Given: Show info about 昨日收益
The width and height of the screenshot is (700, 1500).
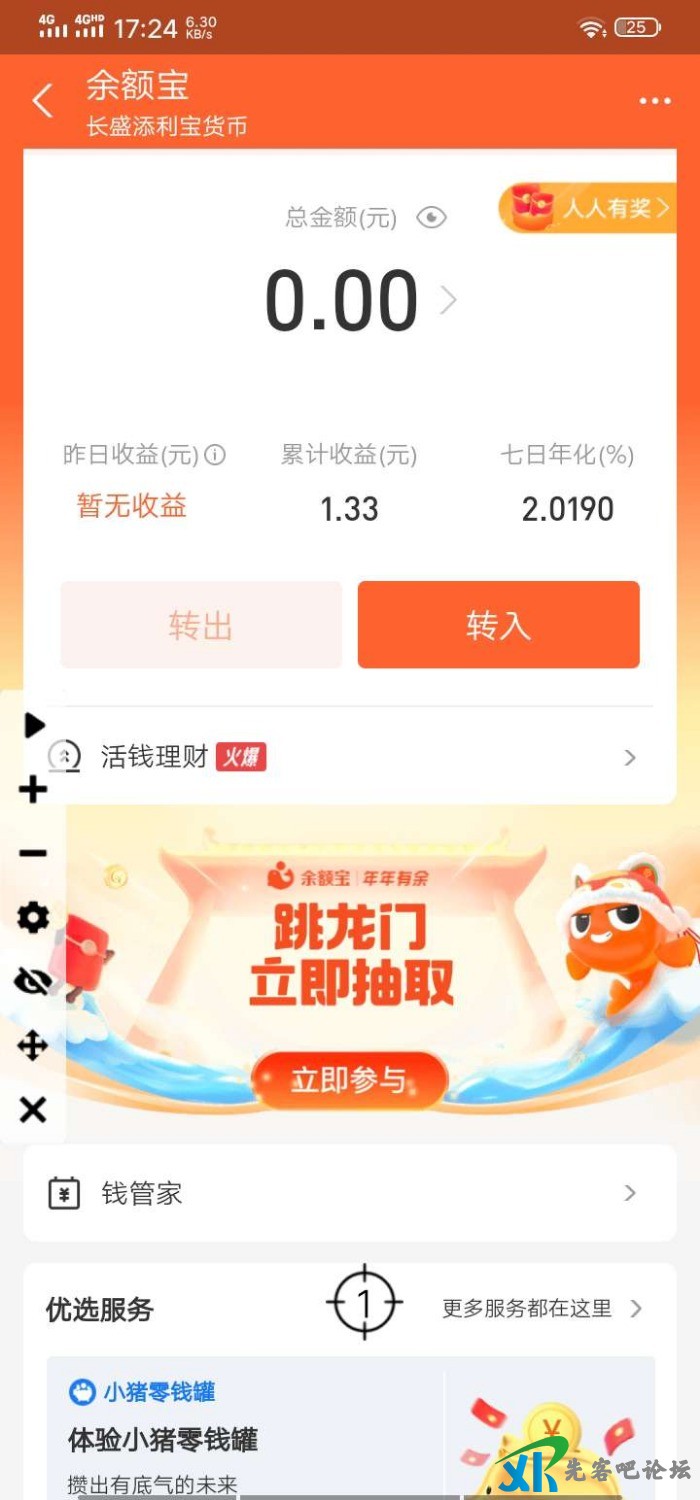Looking at the screenshot, I should coord(215,456).
